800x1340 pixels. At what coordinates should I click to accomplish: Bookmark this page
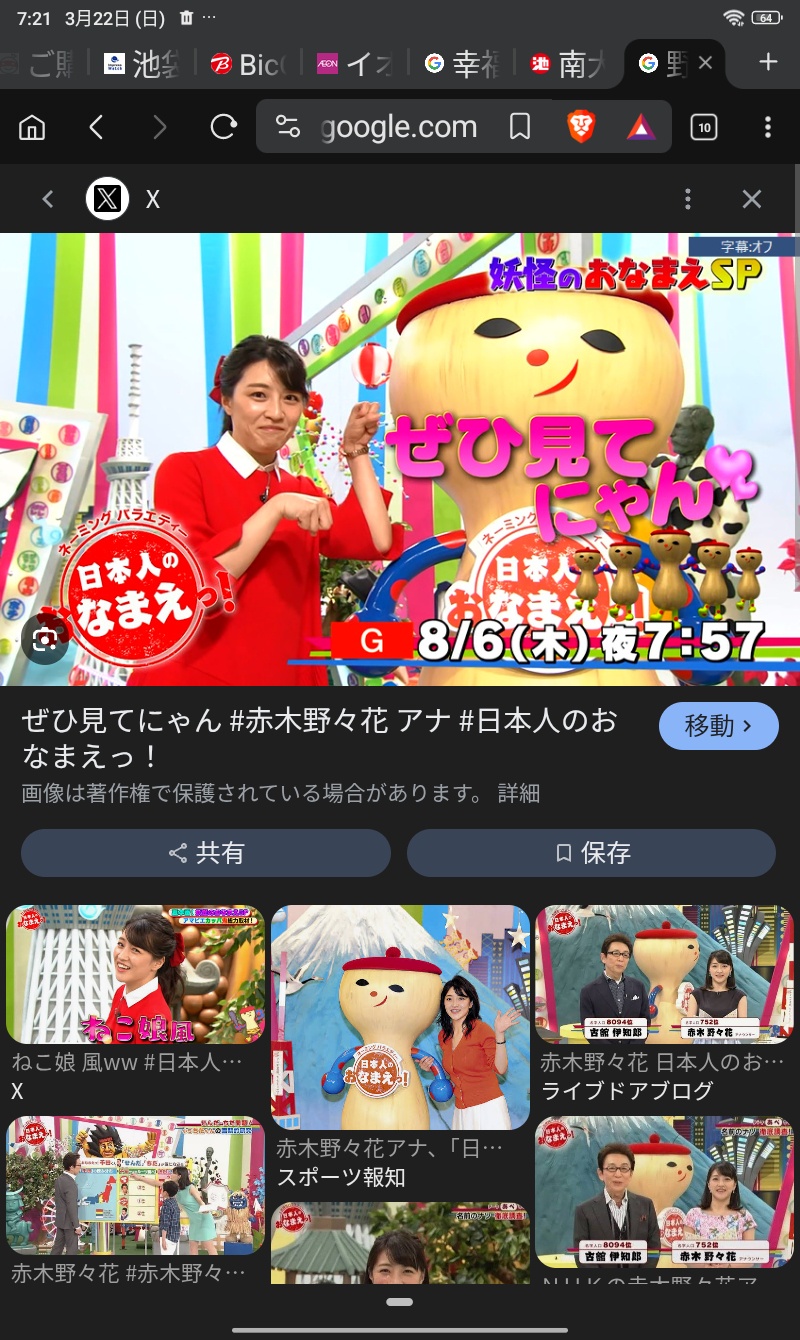(519, 127)
